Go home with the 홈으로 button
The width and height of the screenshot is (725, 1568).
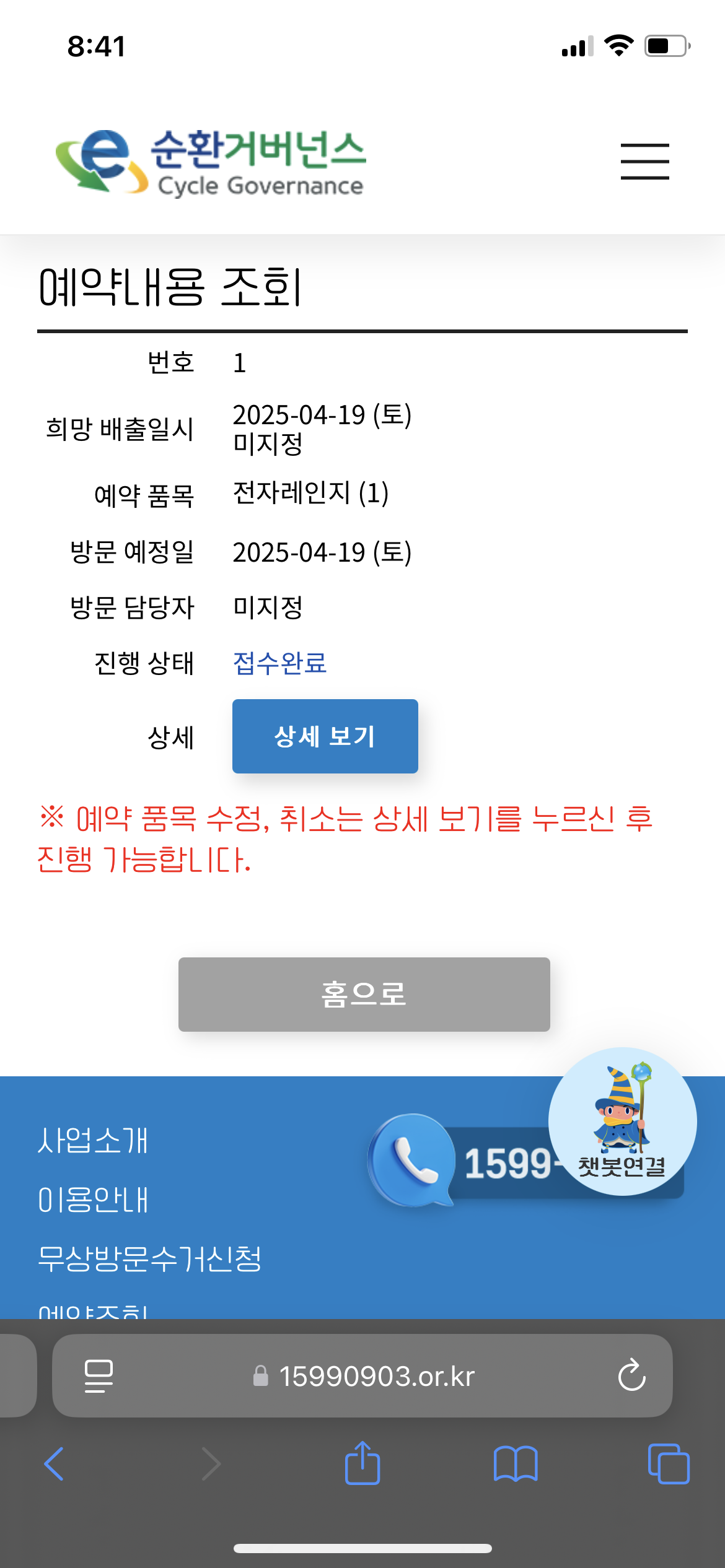(364, 994)
